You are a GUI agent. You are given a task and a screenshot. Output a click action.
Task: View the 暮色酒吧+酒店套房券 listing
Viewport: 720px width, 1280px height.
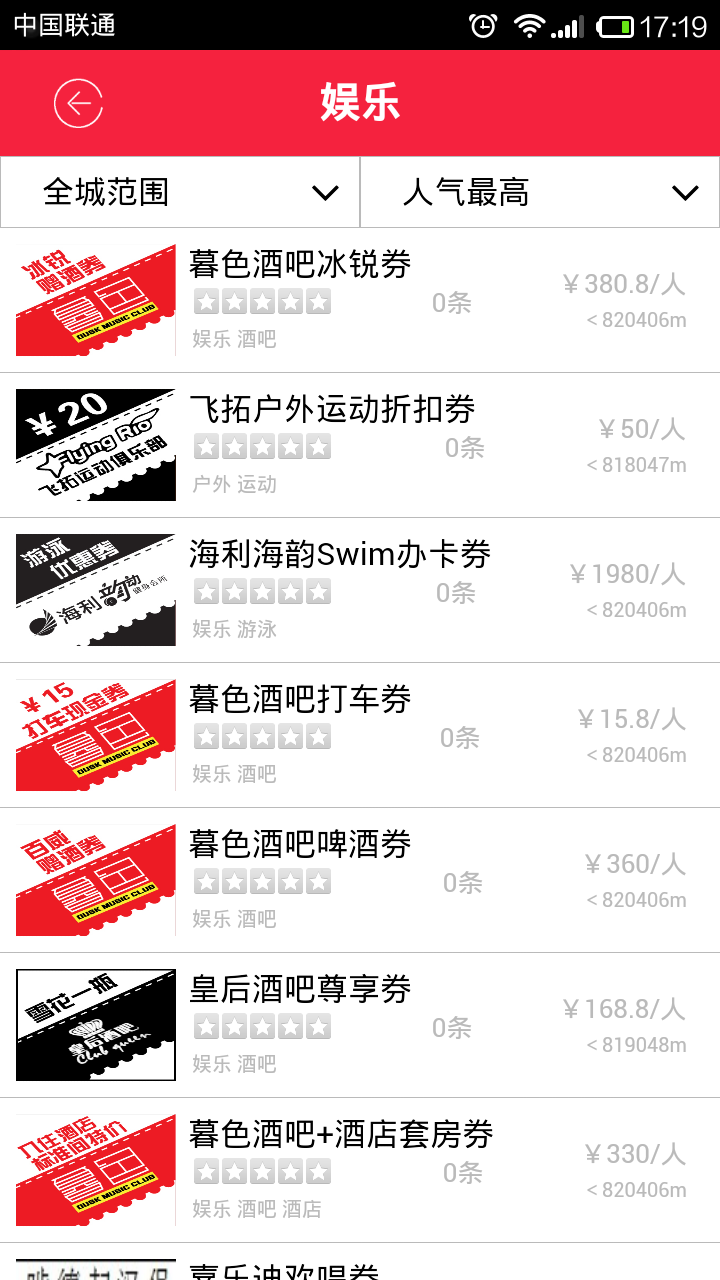point(360,1170)
